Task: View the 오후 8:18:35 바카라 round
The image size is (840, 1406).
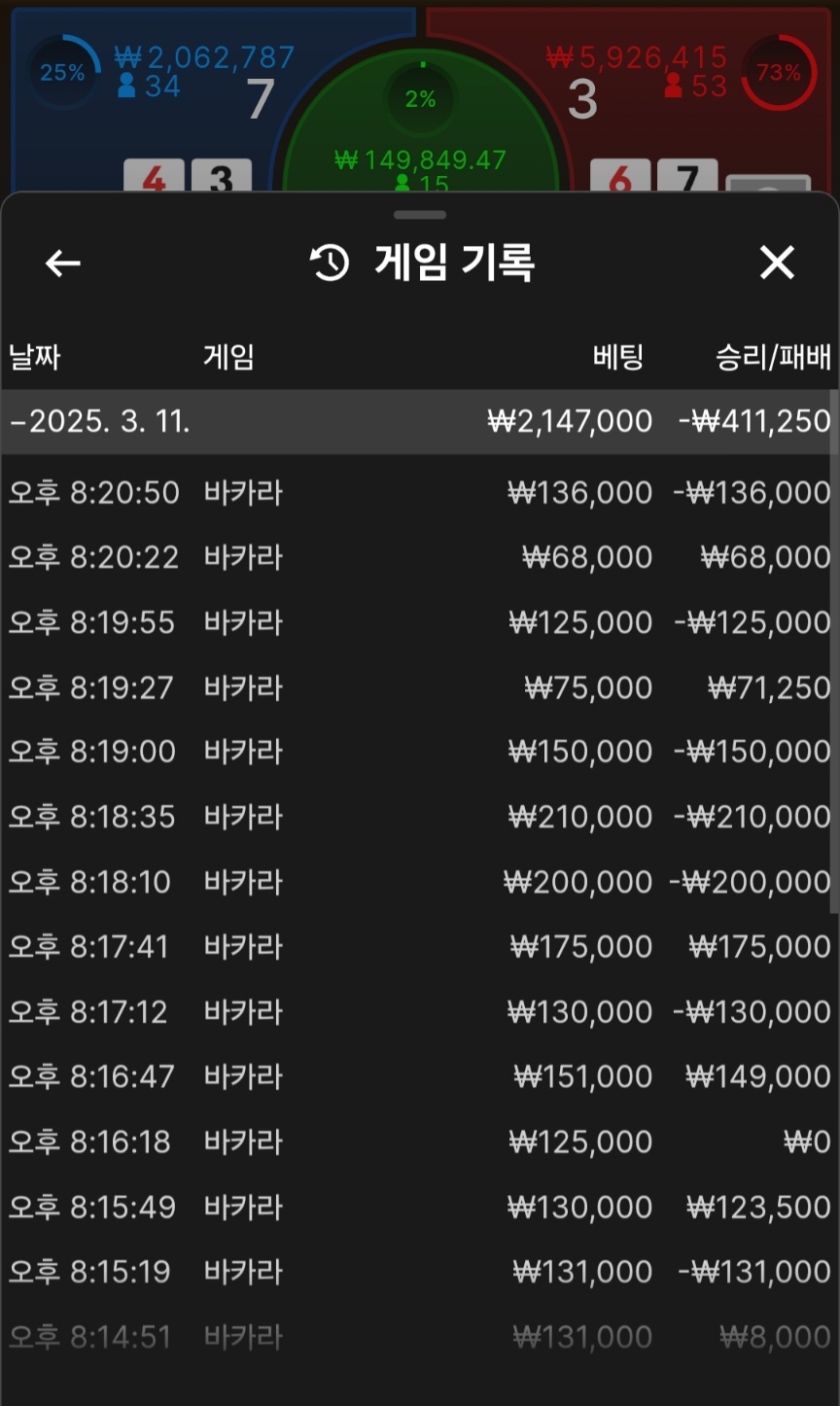Action: tap(418, 817)
